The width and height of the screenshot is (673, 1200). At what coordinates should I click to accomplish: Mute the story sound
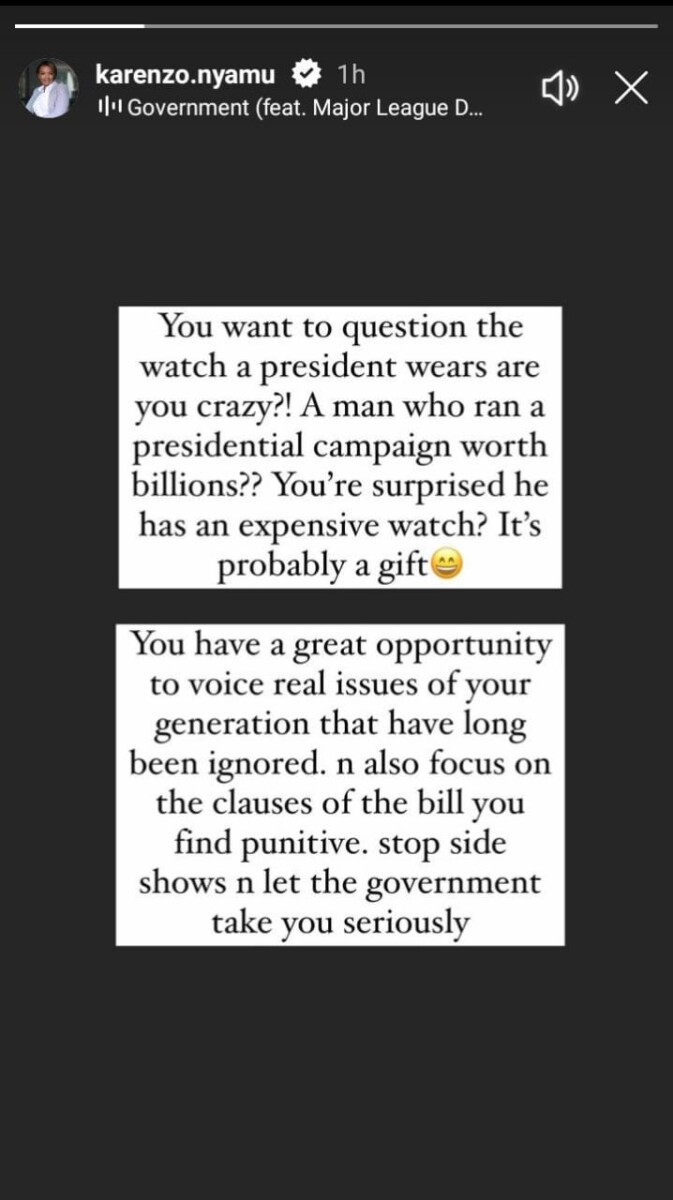click(x=560, y=90)
